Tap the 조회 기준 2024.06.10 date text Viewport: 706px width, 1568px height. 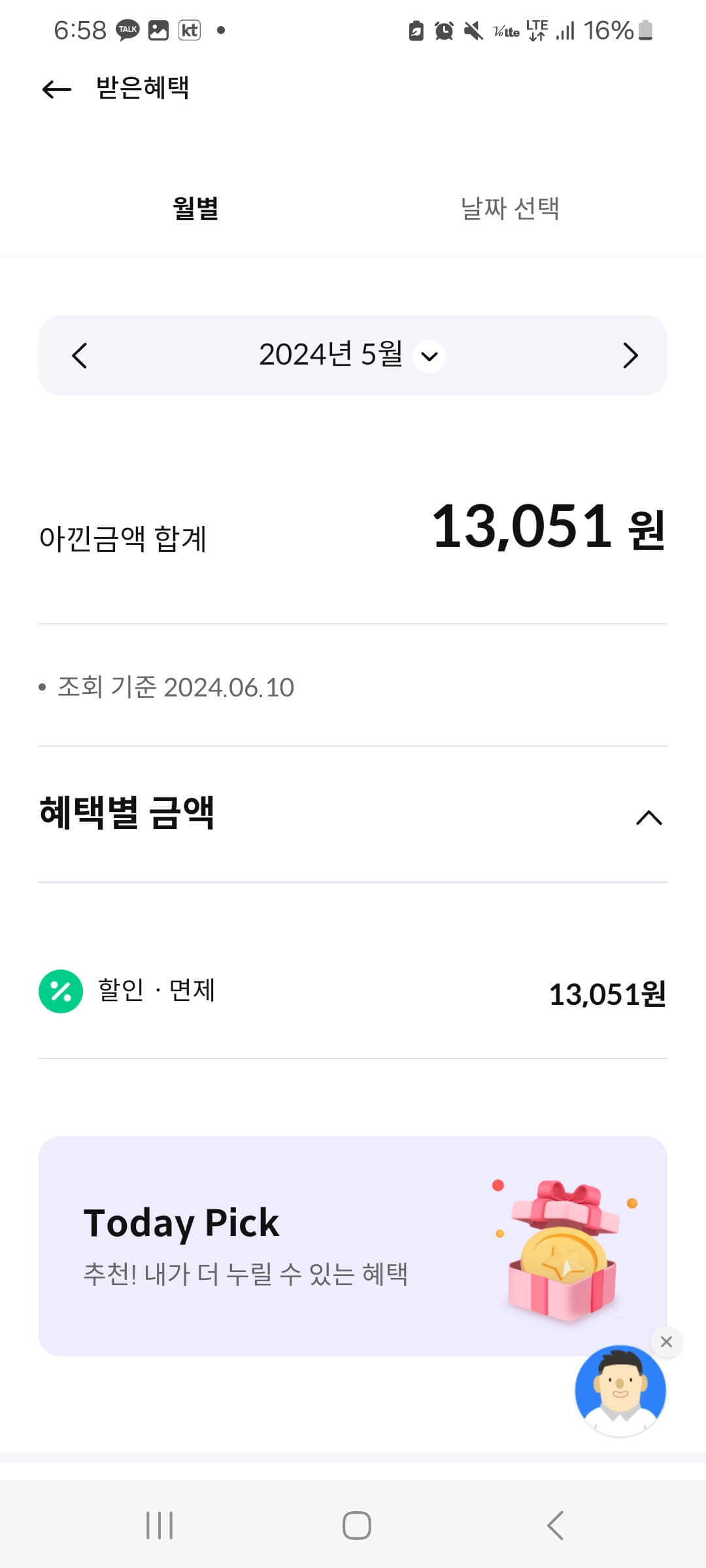174,687
